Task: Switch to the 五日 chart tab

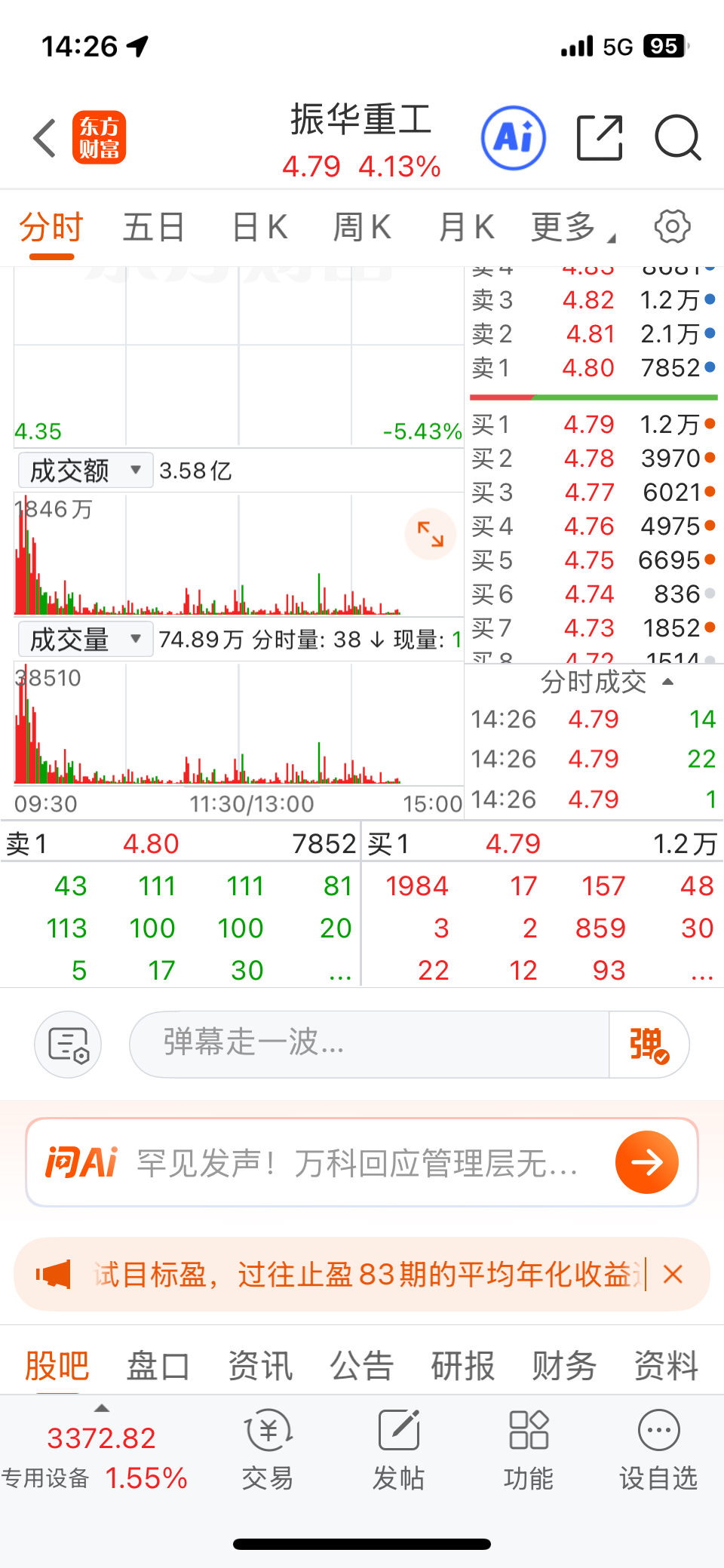Action: 154,227
